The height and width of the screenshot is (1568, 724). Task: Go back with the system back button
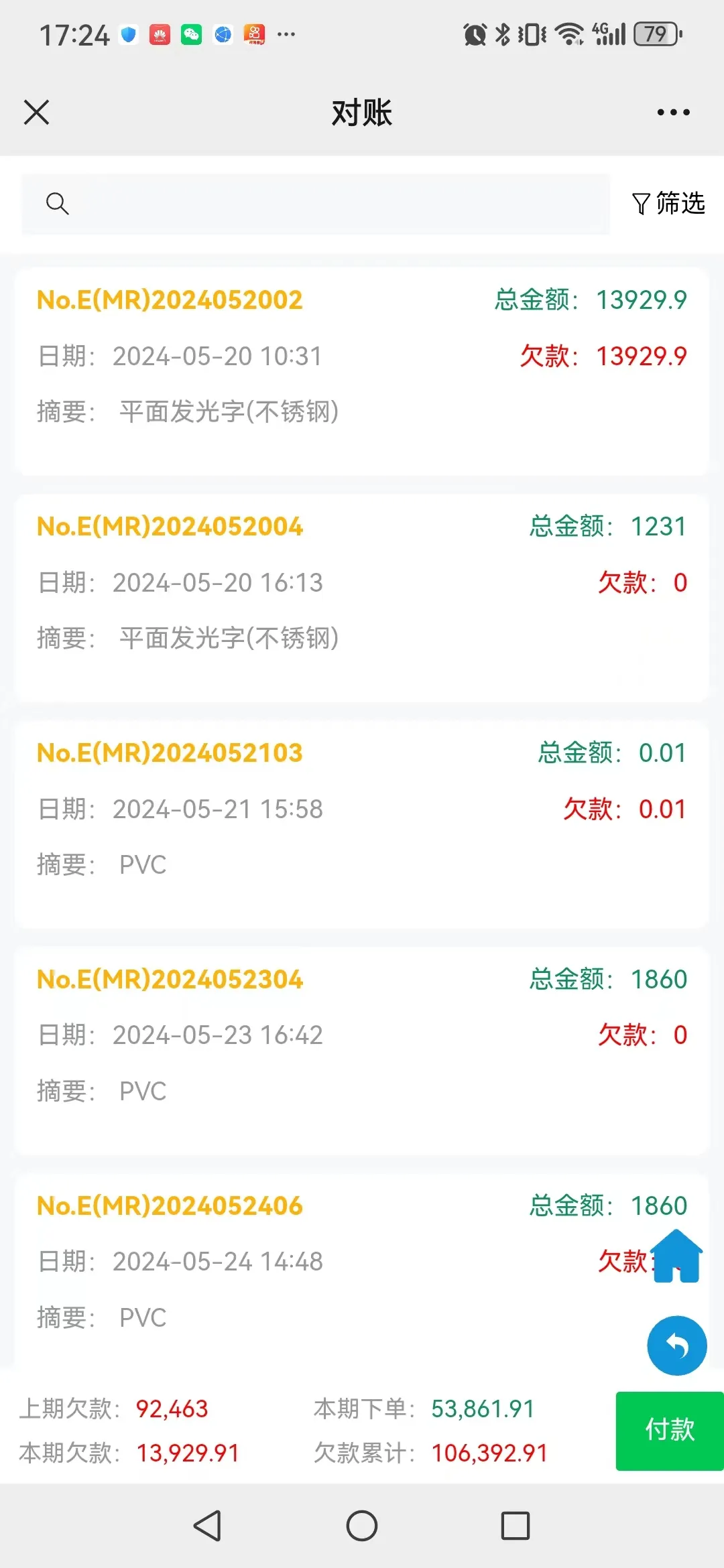(x=207, y=1526)
